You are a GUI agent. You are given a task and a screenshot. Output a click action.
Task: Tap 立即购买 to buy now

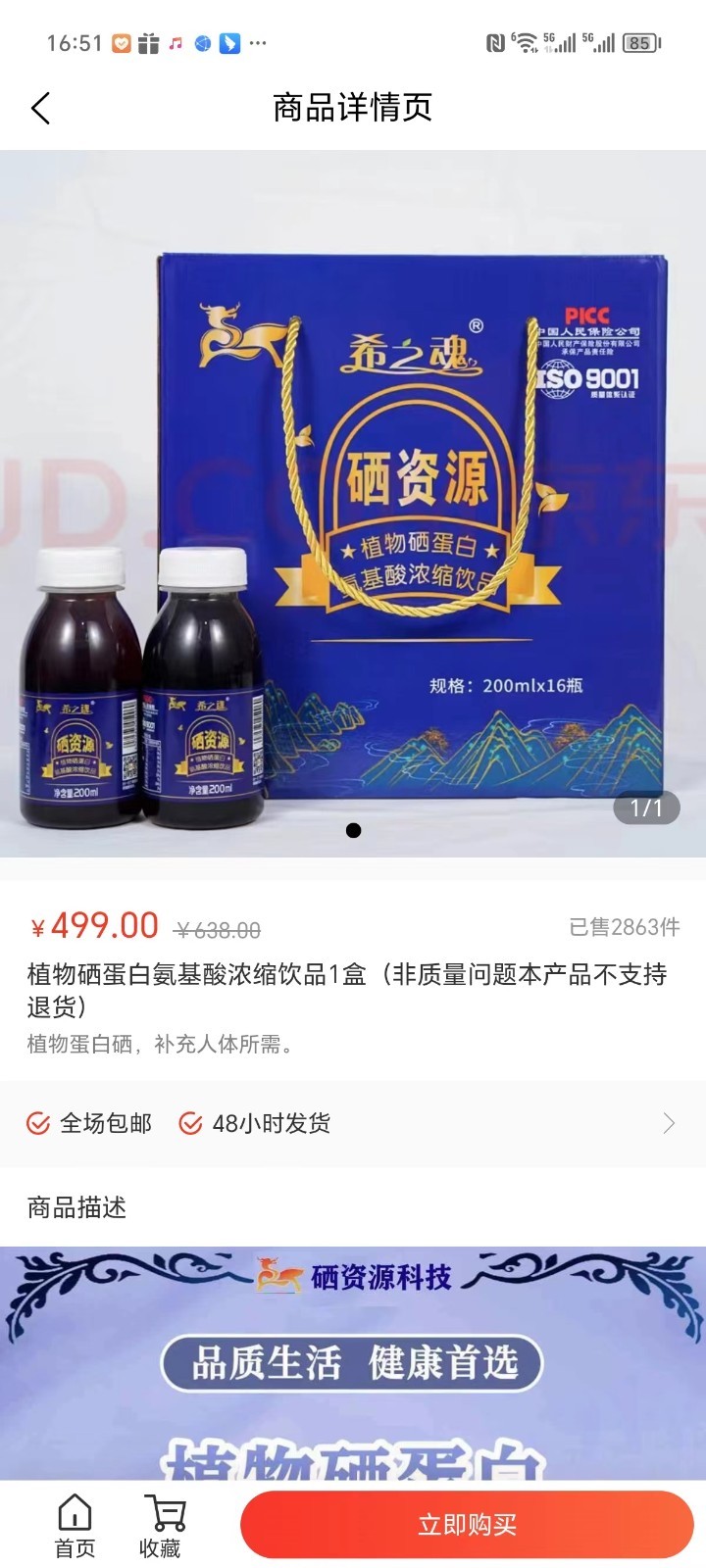pos(467,1525)
